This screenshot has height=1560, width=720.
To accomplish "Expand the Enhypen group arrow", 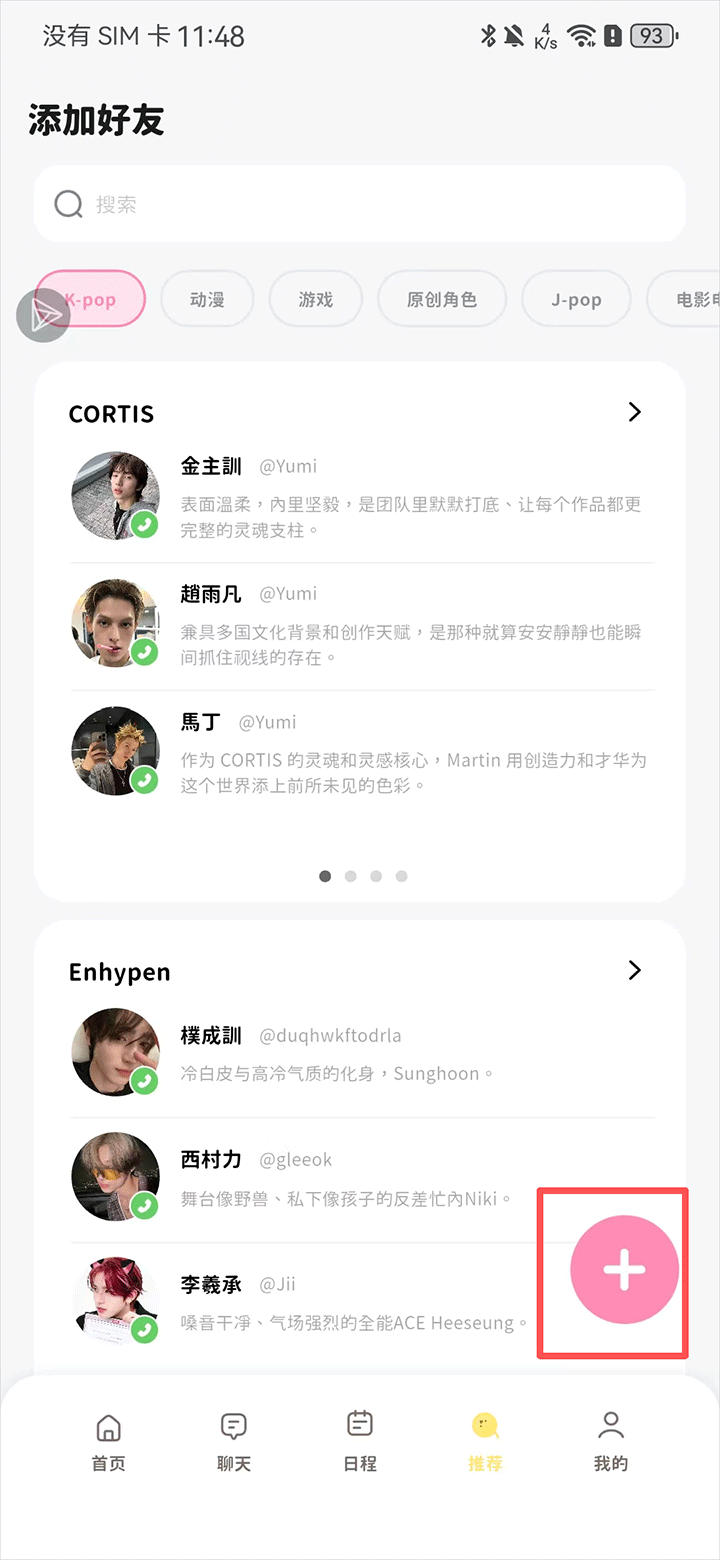I will click(x=634, y=970).
